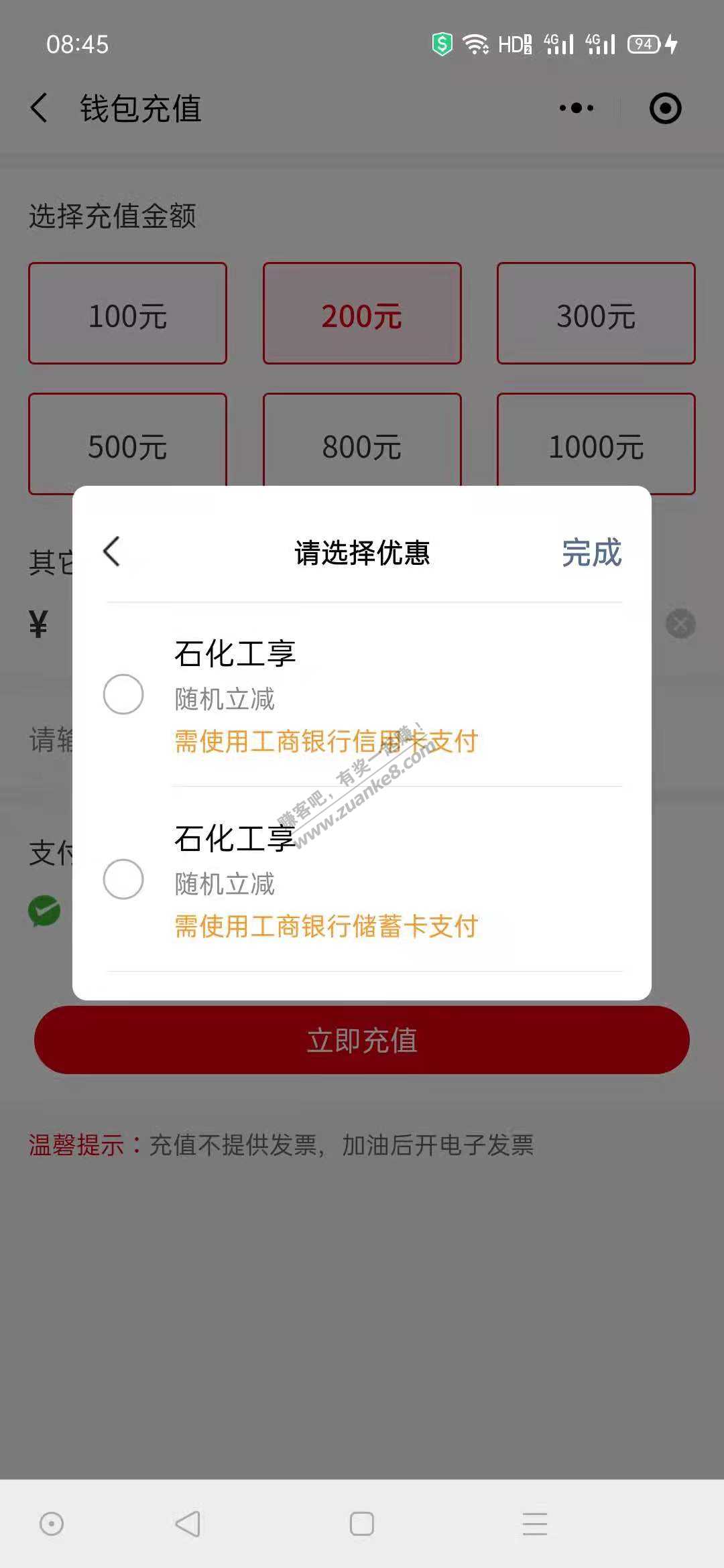The image size is (724, 1568).
Task: Clear the custom amount field
Action: [680, 624]
